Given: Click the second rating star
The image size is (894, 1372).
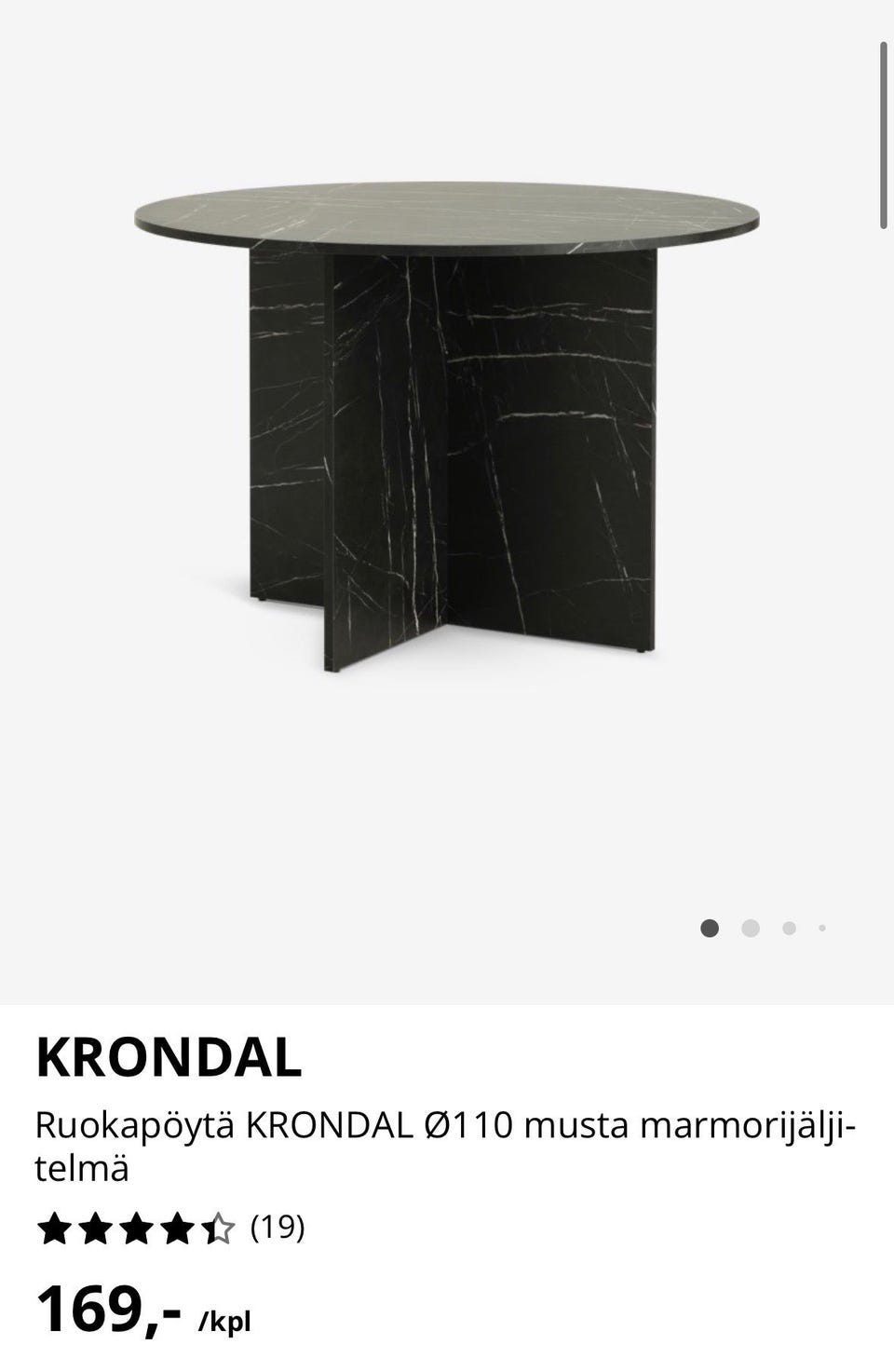Looking at the screenshot, I should 95,1228.
